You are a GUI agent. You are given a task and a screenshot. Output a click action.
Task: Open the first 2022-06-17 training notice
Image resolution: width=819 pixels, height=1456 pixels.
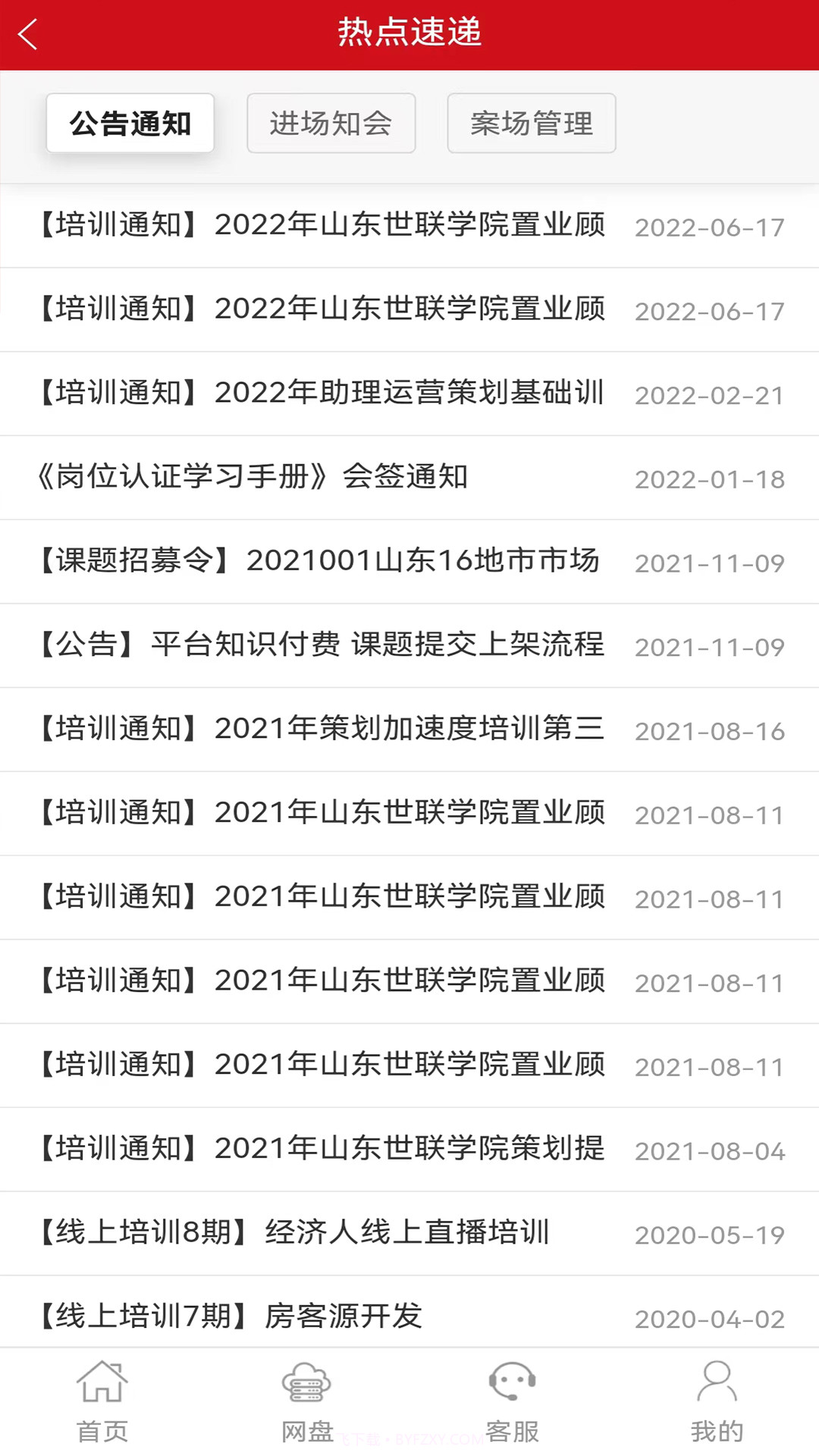tap(322, 225)
